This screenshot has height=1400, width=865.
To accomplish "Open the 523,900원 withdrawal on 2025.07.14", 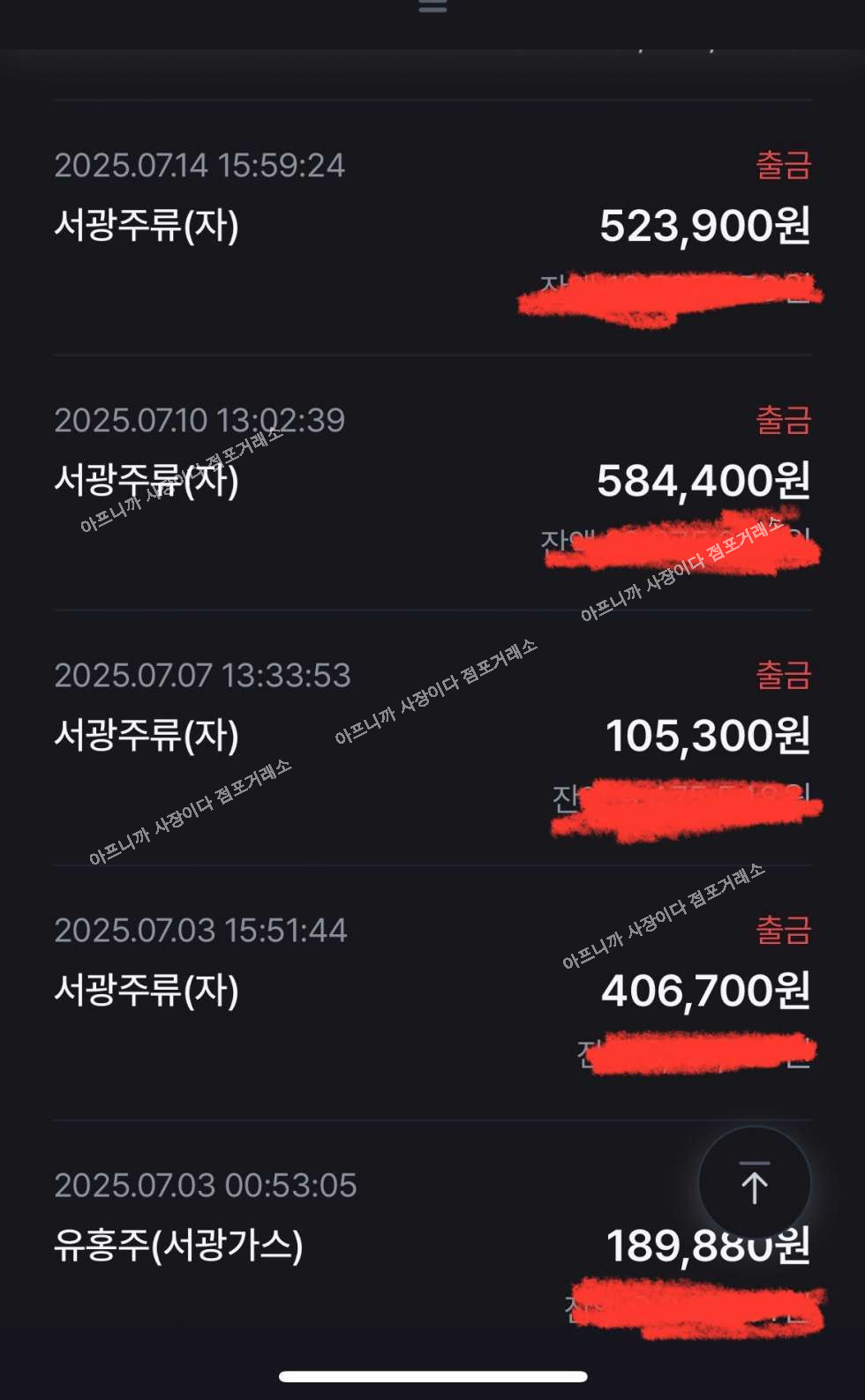I will point(432,226).
